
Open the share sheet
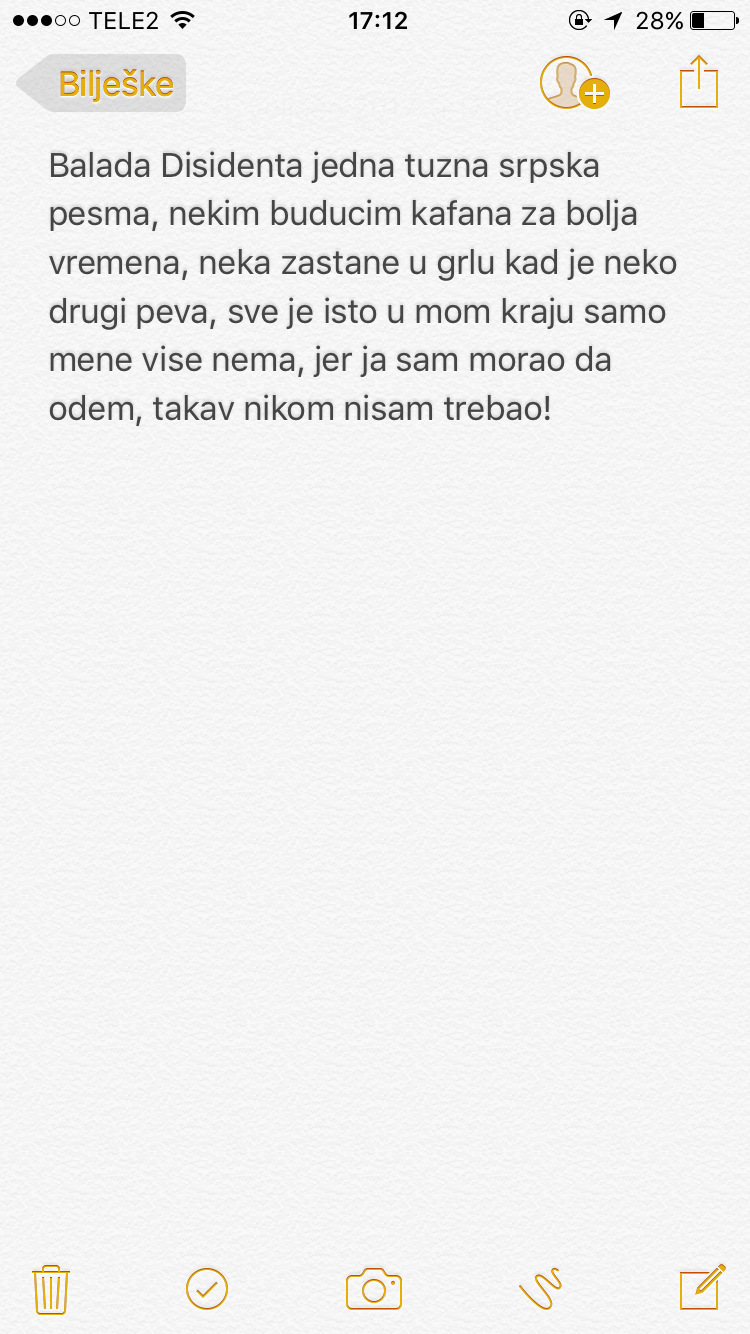click(x=699, y=83)
